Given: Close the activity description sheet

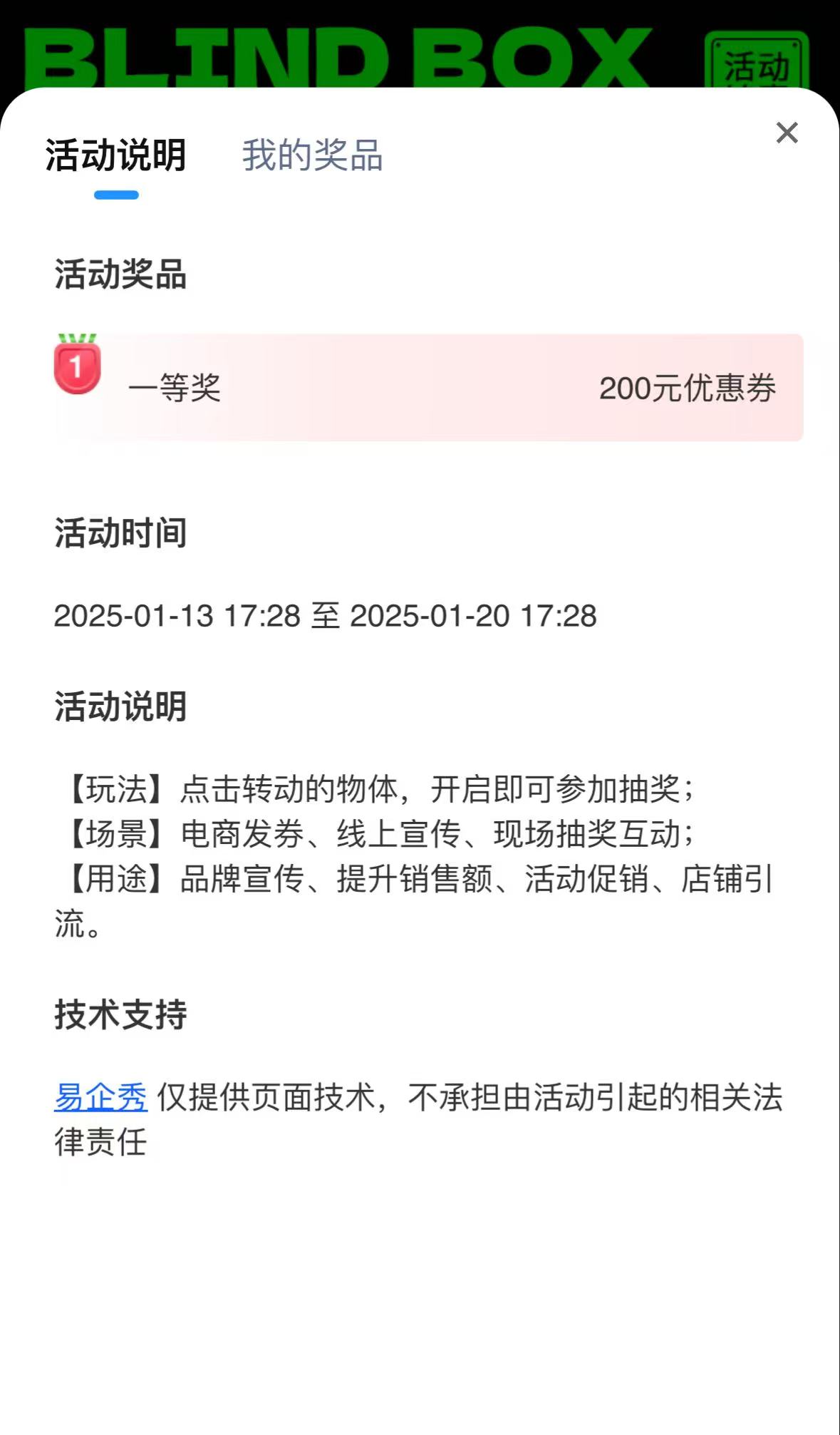Looking at the screenshot, I should pyautogui.click(x=787, y=133).
